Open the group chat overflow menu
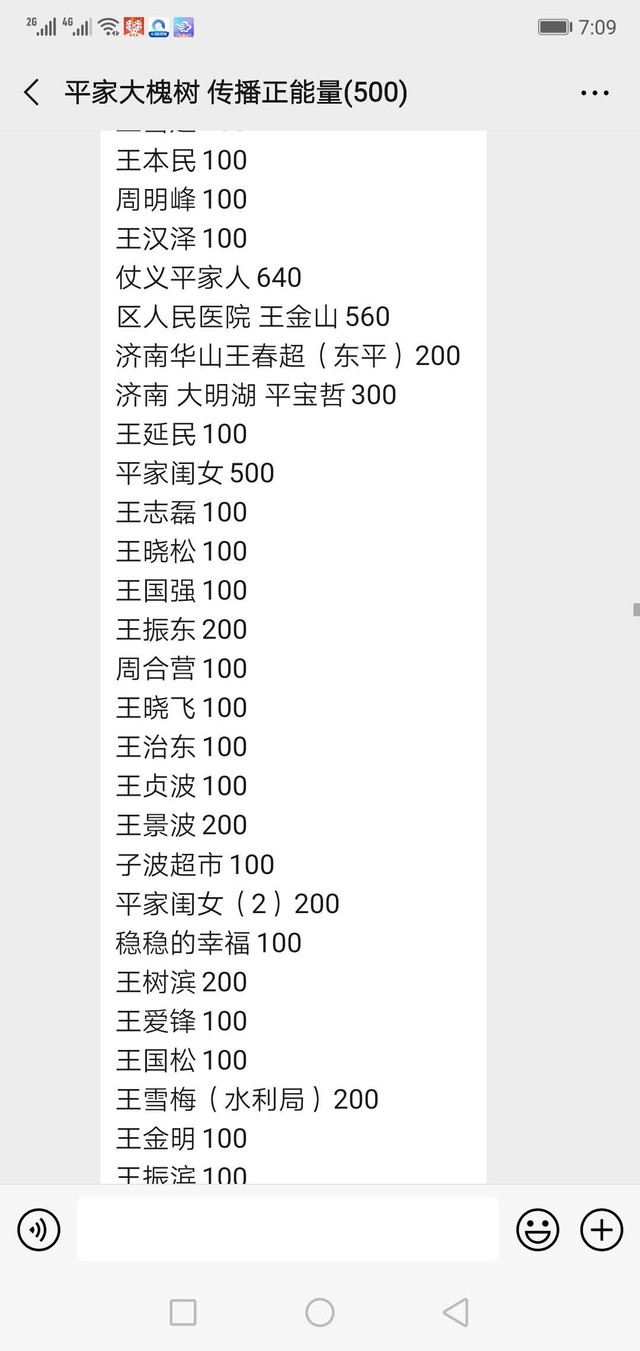This screenshot has height=1351, width=640. [595, 93]
